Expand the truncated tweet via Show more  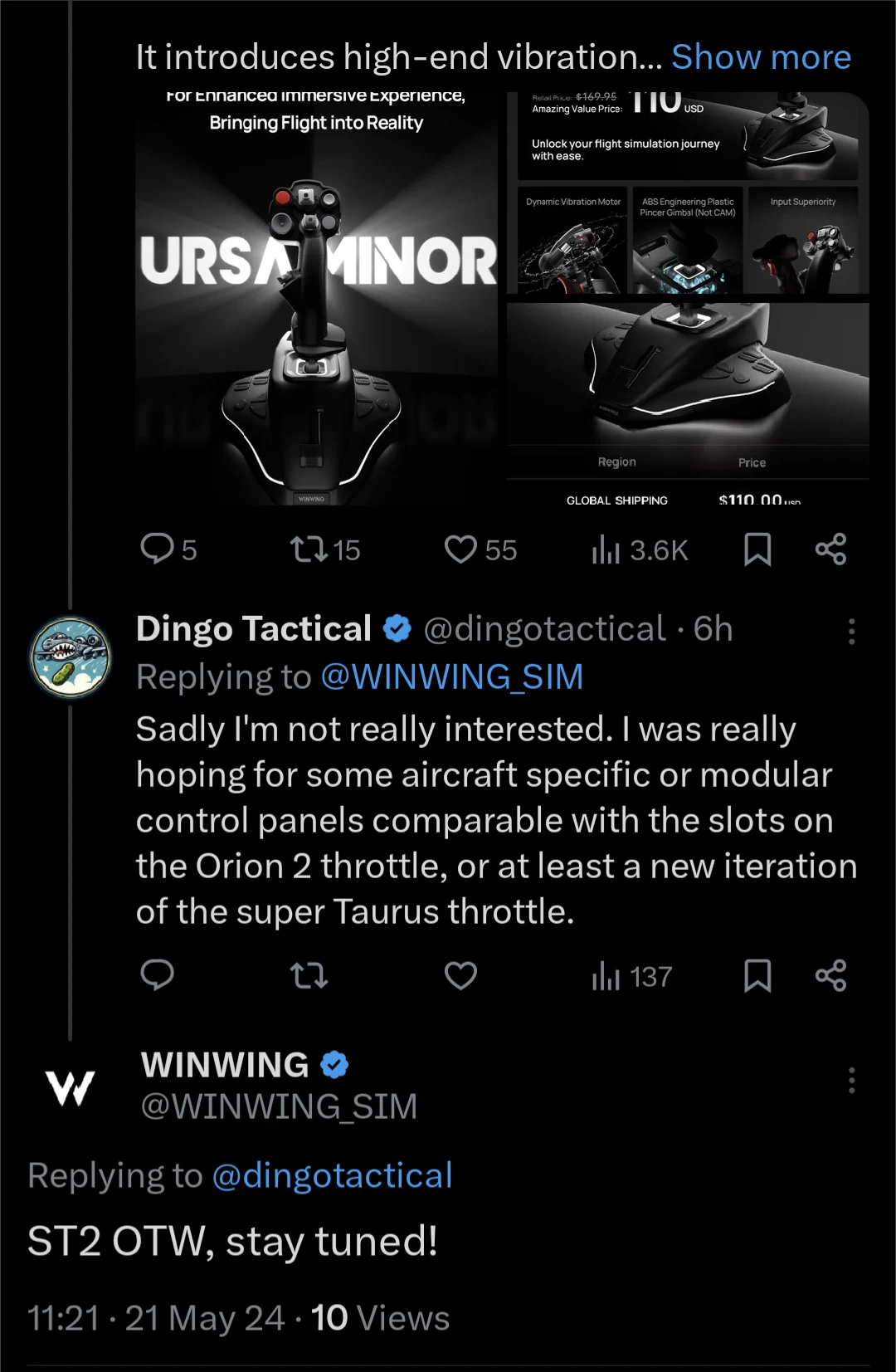point(760,56)
